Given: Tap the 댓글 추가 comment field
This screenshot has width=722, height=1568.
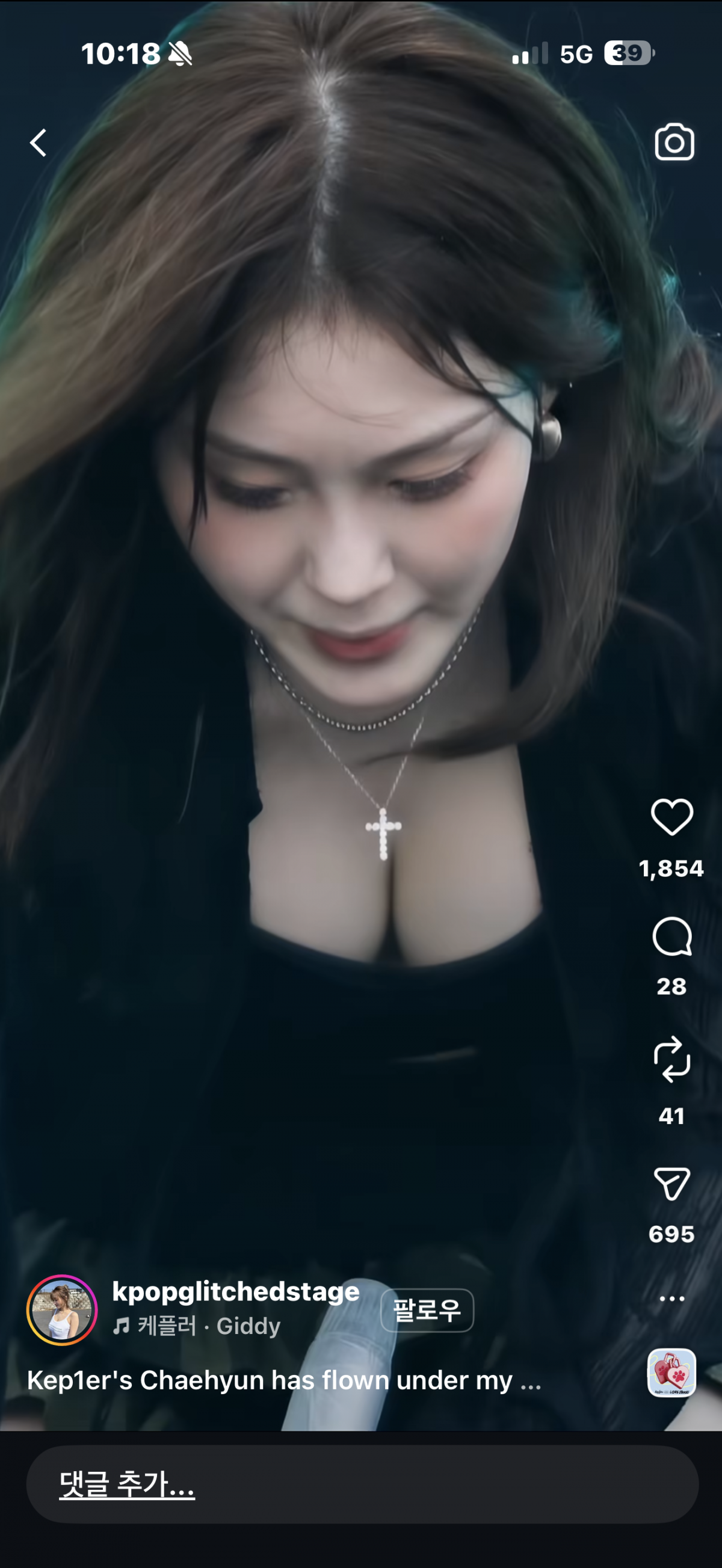Looking at the screenshot, I should [362, 1484].
